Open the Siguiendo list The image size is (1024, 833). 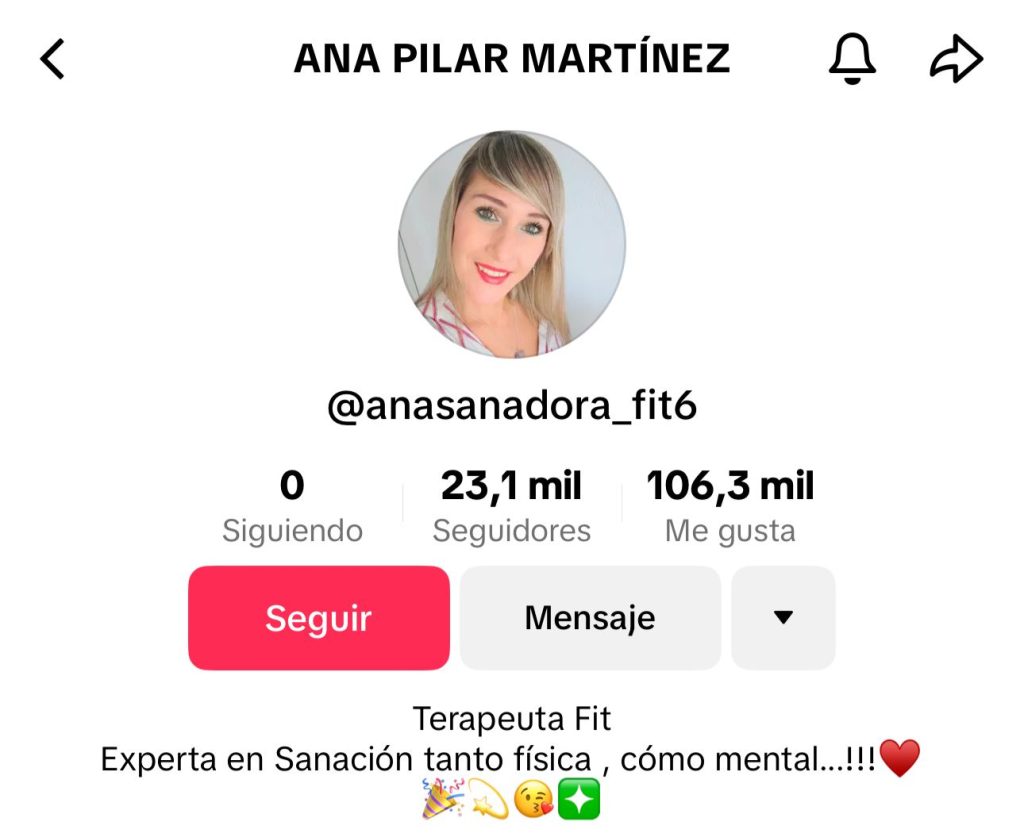click(x=292, y=507)
